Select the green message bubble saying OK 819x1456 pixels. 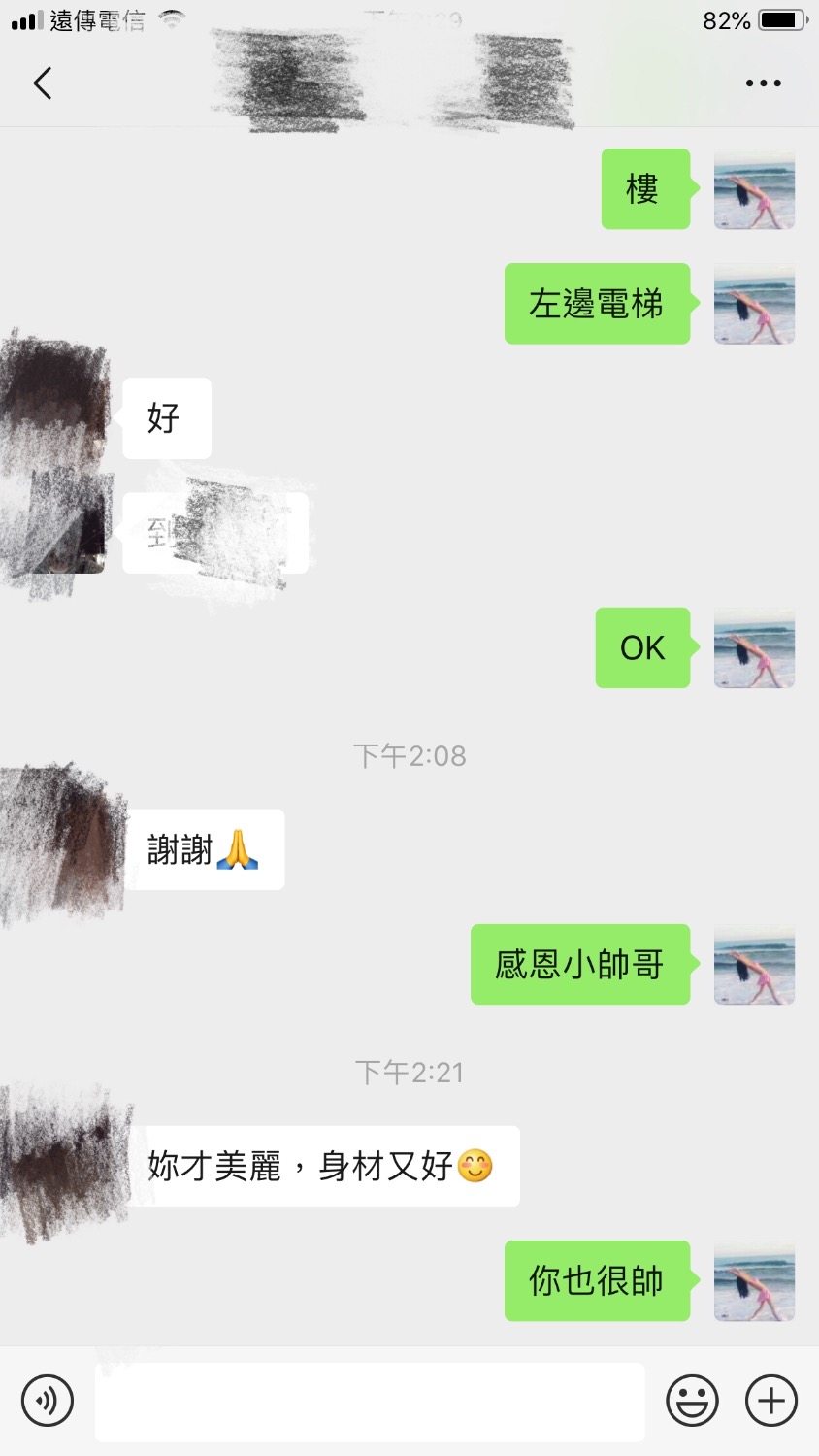[641, 647]
